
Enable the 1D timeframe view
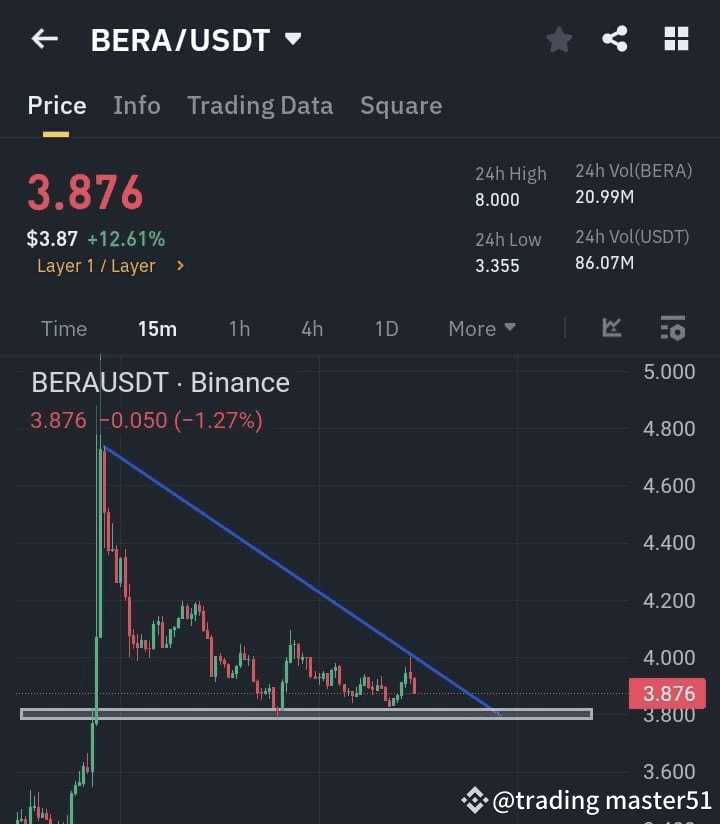[x=386, y=328]
